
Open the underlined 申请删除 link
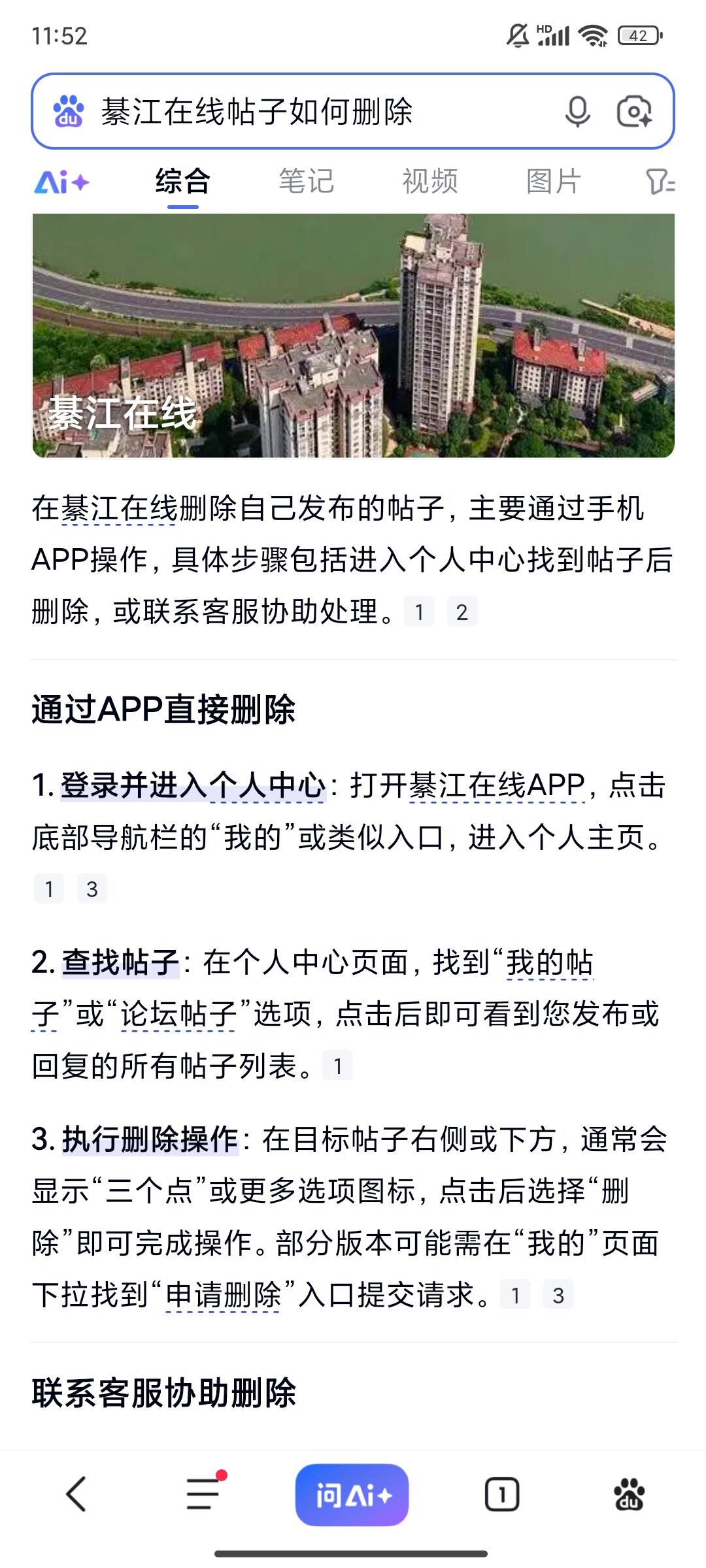pos(222,1295)
